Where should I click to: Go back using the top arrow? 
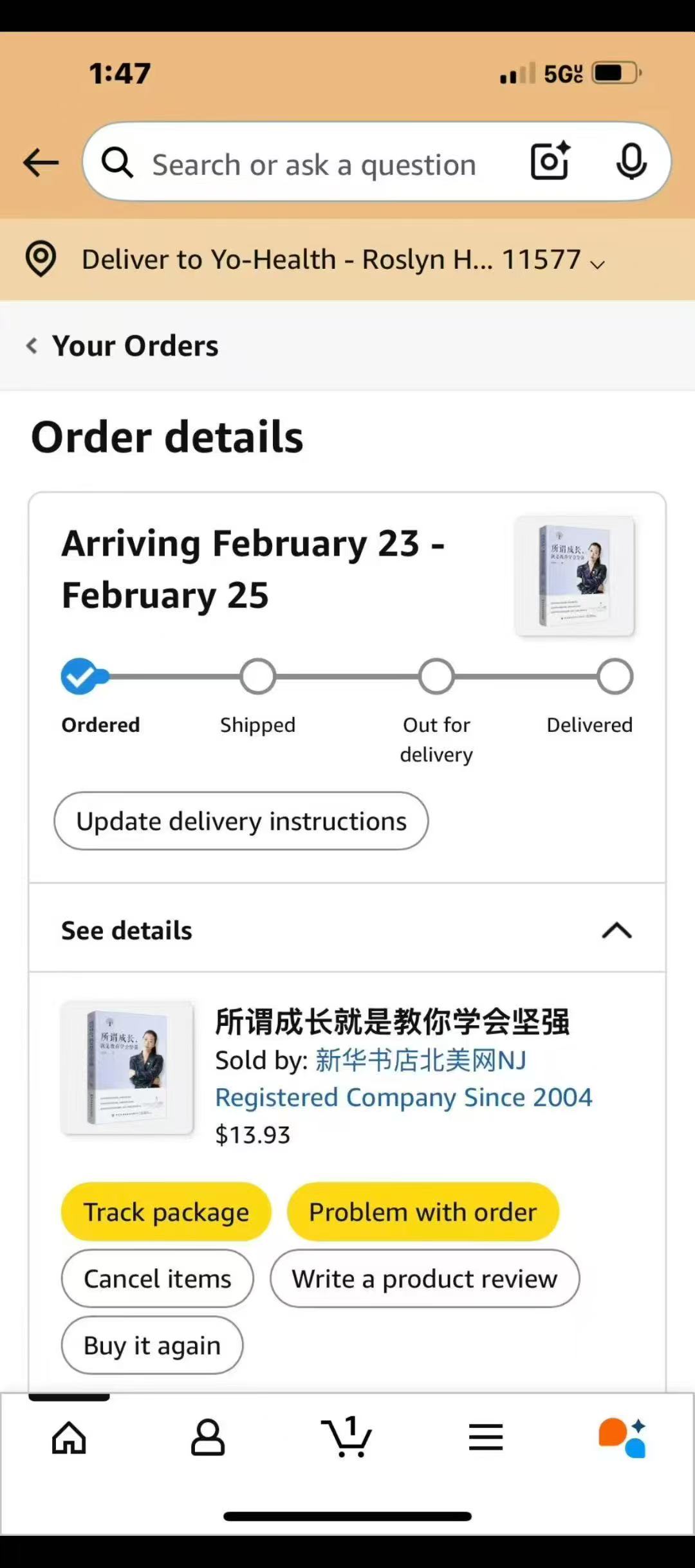tap(41, 162)
